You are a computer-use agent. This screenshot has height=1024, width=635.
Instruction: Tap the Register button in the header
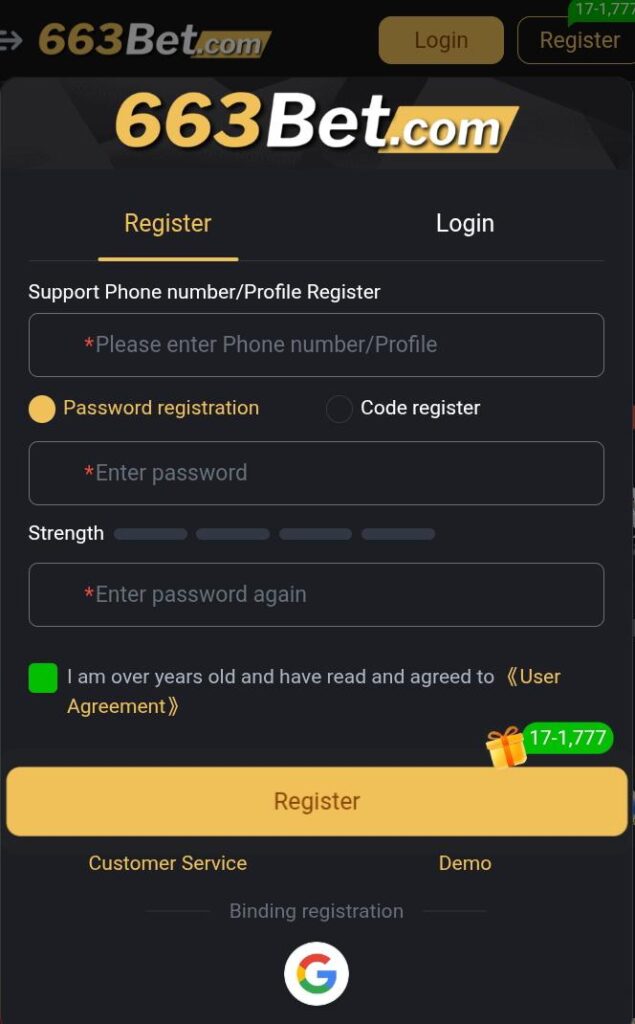coord(579,41)
